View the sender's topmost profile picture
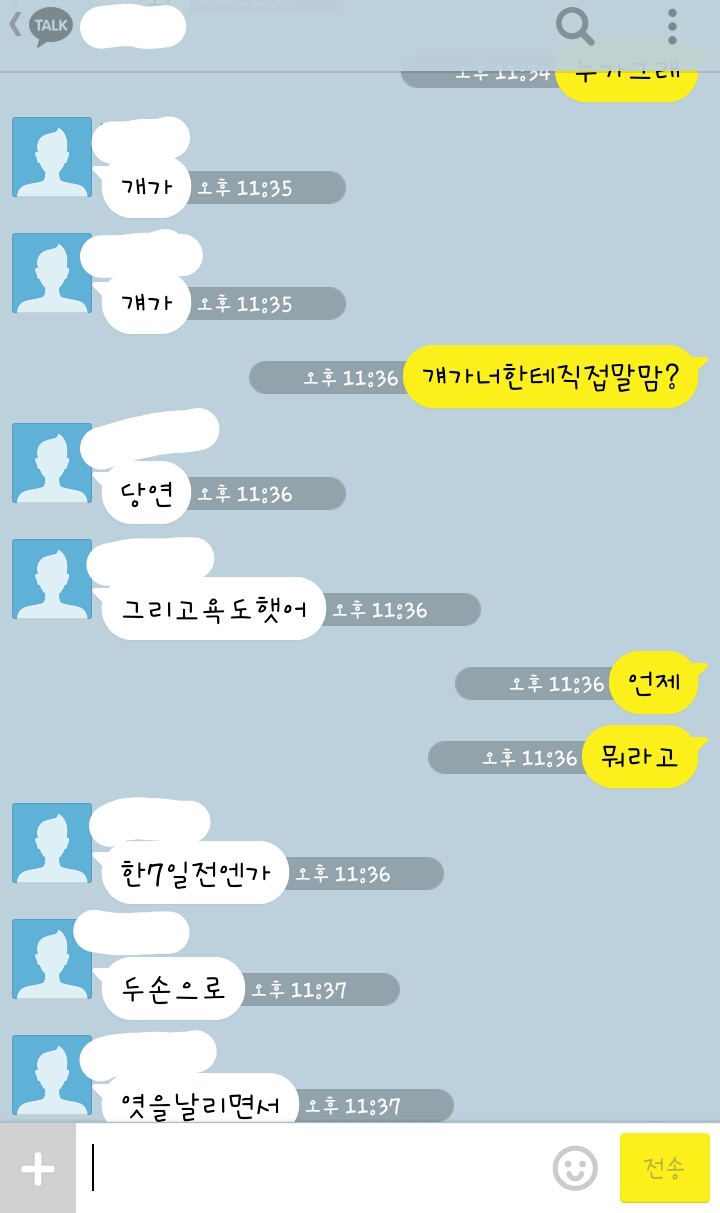The image size is (720, 1213). pyautogui.click(x=51, y=157)
